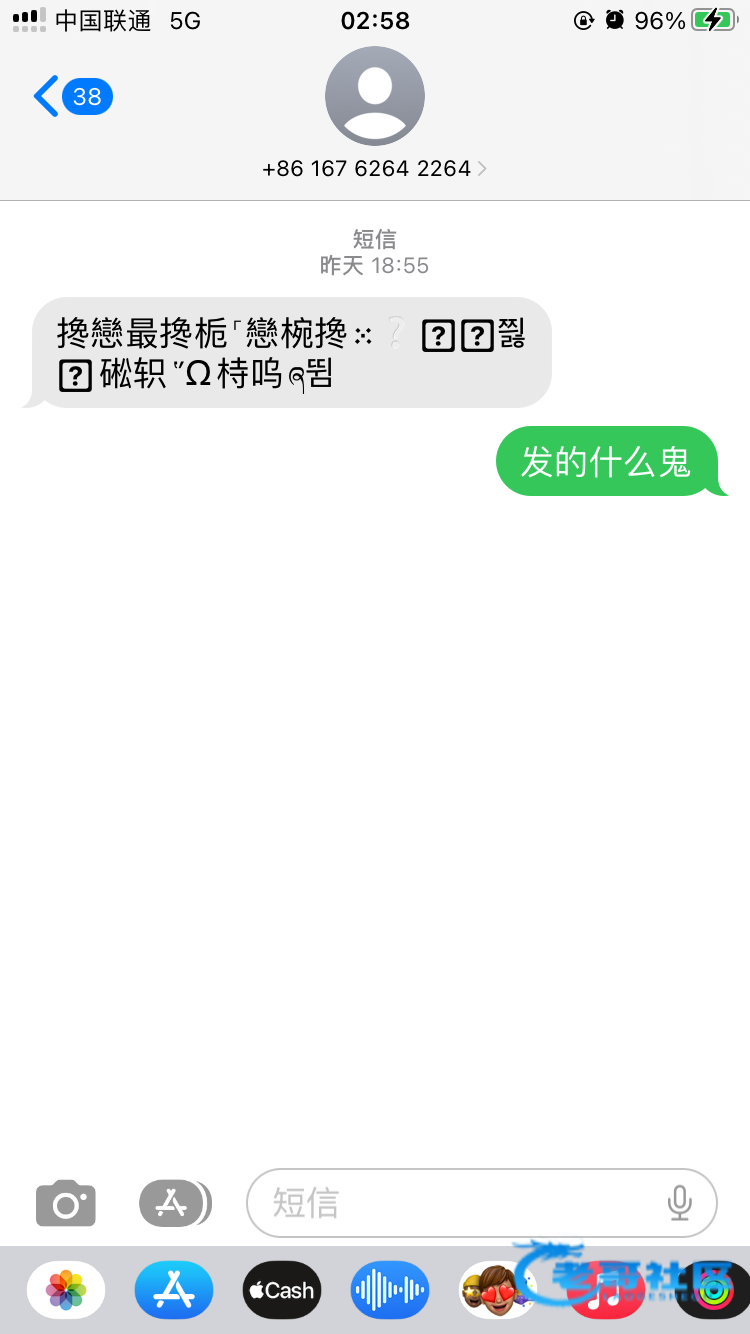Toggle the App Store apps drawer
This screenshot has width=750, height=1334.
coord(175,1203)
